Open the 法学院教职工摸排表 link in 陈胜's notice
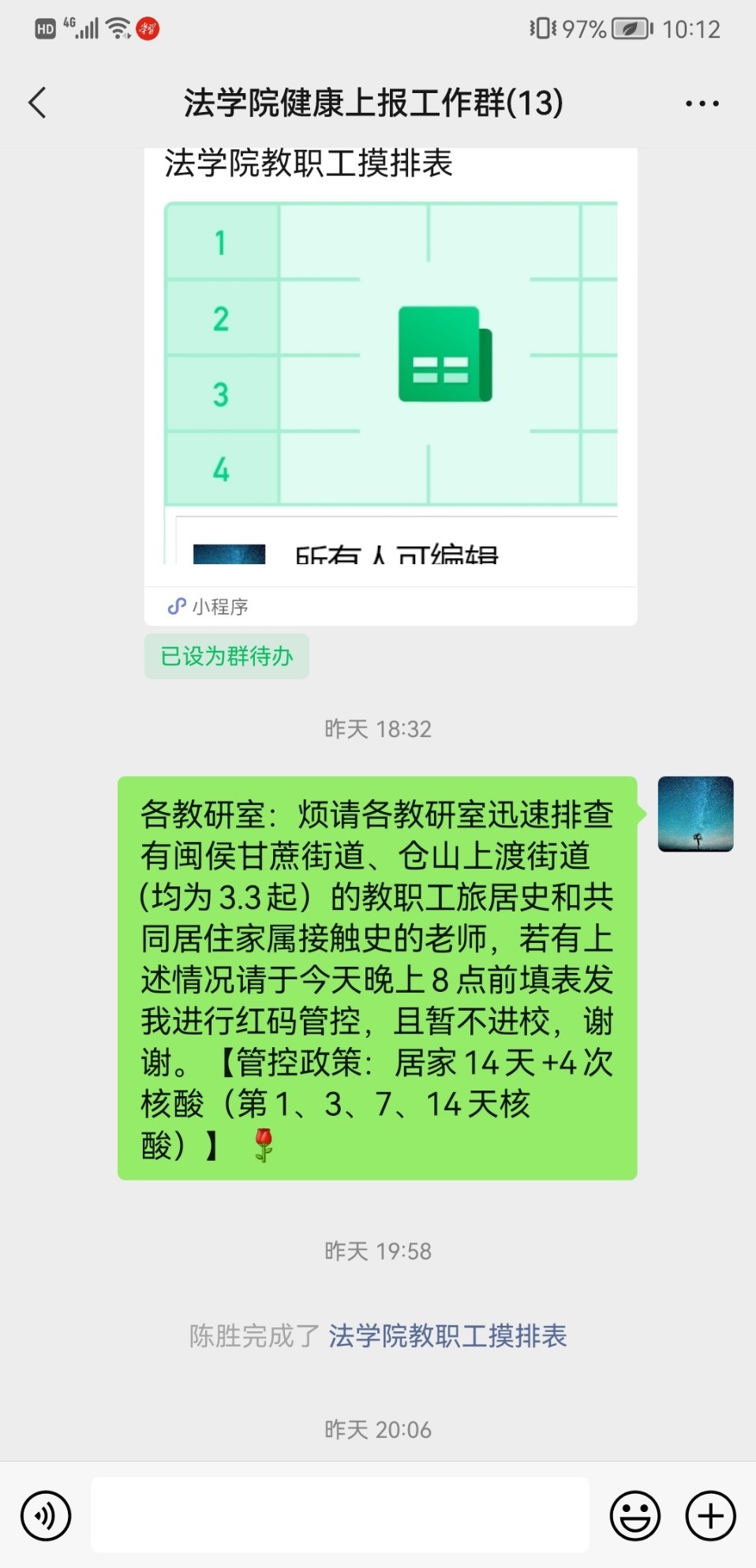Image resolution: width=756 pixels, height=1568 pixels. [447, 1336]
